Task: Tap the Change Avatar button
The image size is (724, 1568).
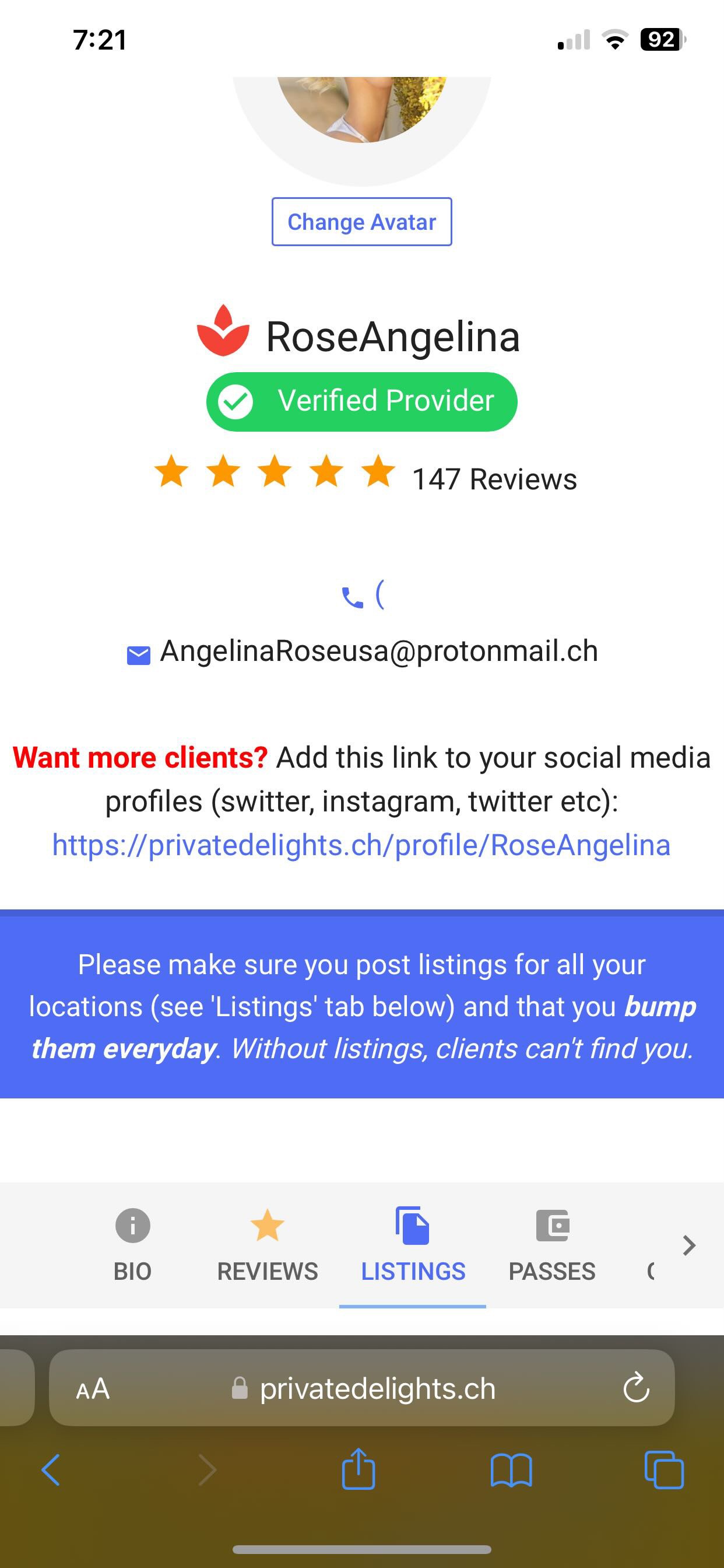Action: point(361,222)
